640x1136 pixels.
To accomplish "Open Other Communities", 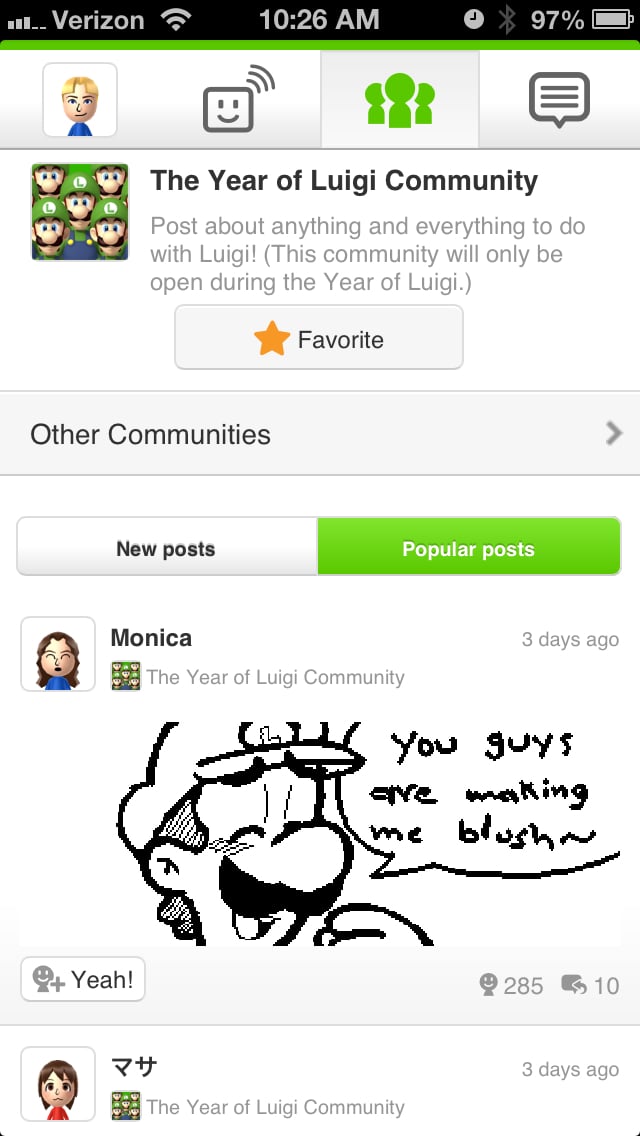I will [320, 434].
